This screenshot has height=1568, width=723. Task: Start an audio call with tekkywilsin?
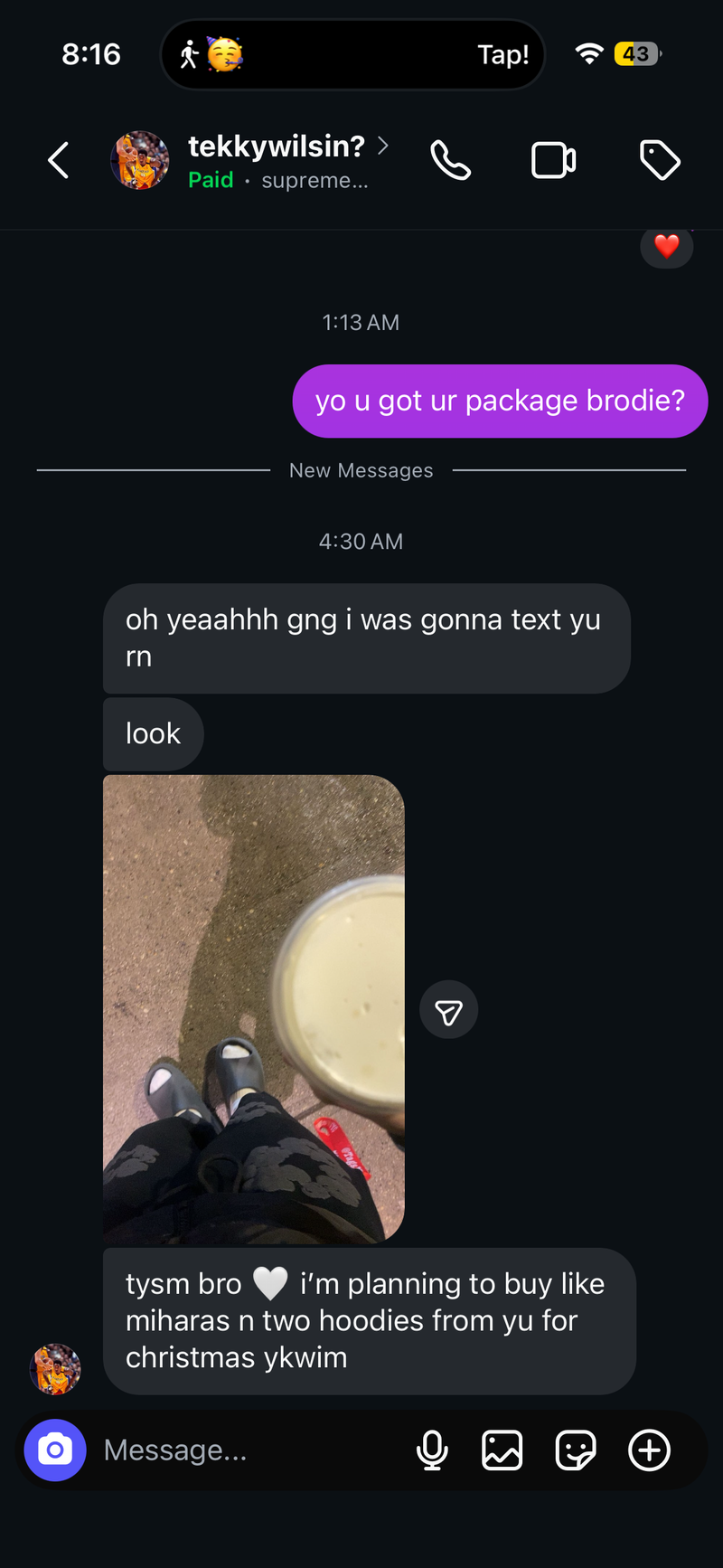coord(450,161)
